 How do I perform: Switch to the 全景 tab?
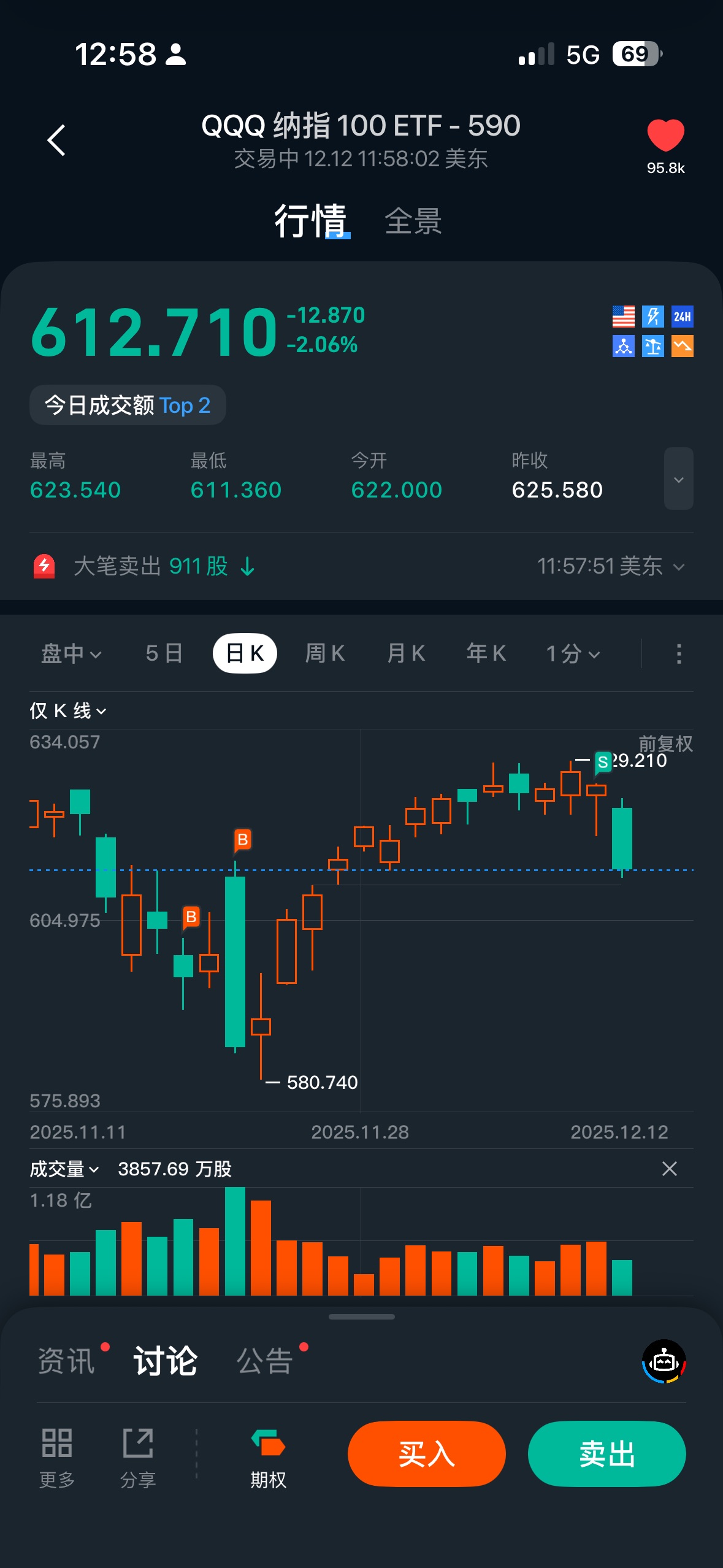point(413,221)
